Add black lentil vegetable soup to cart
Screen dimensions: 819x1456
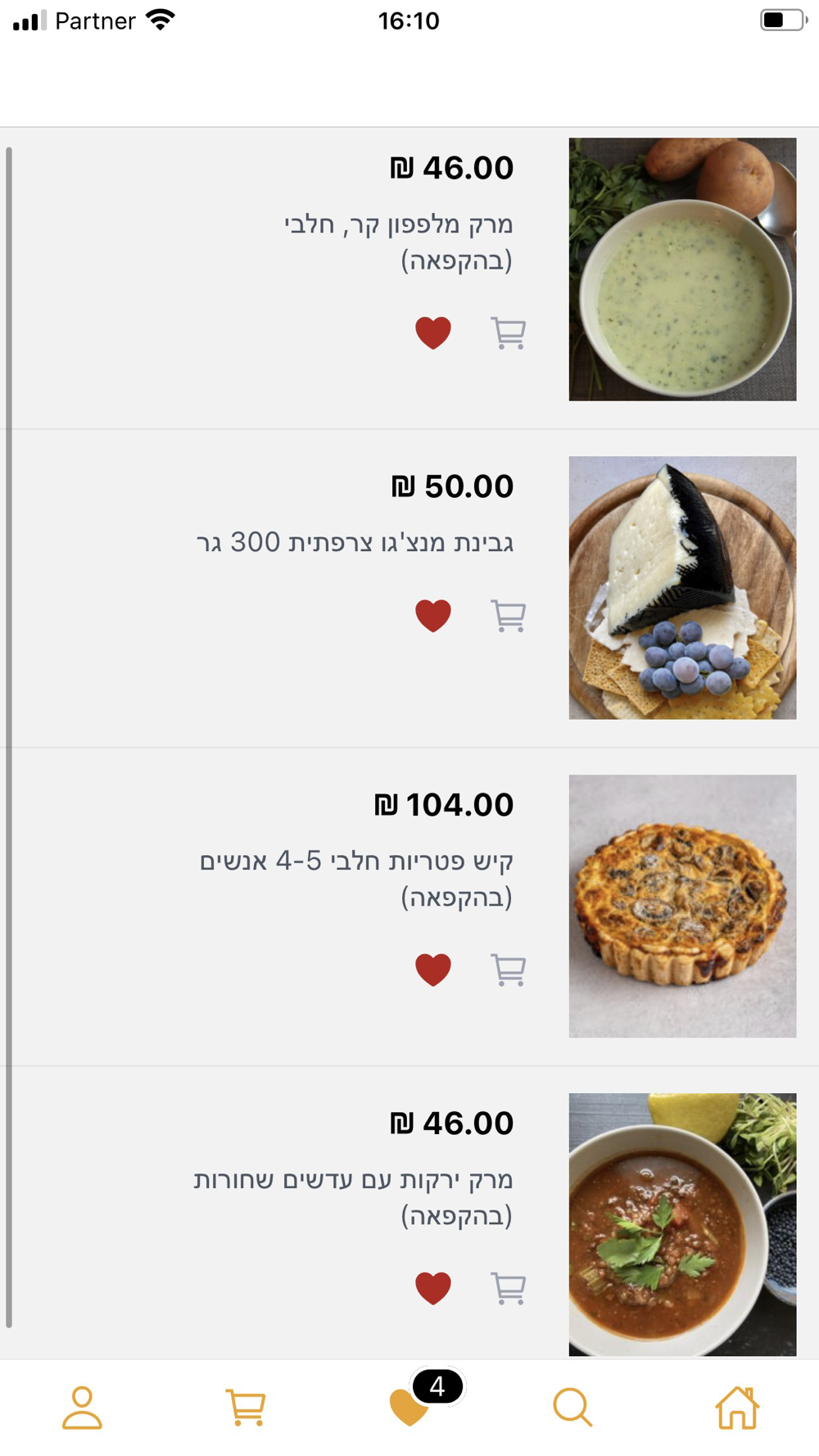508,1287
